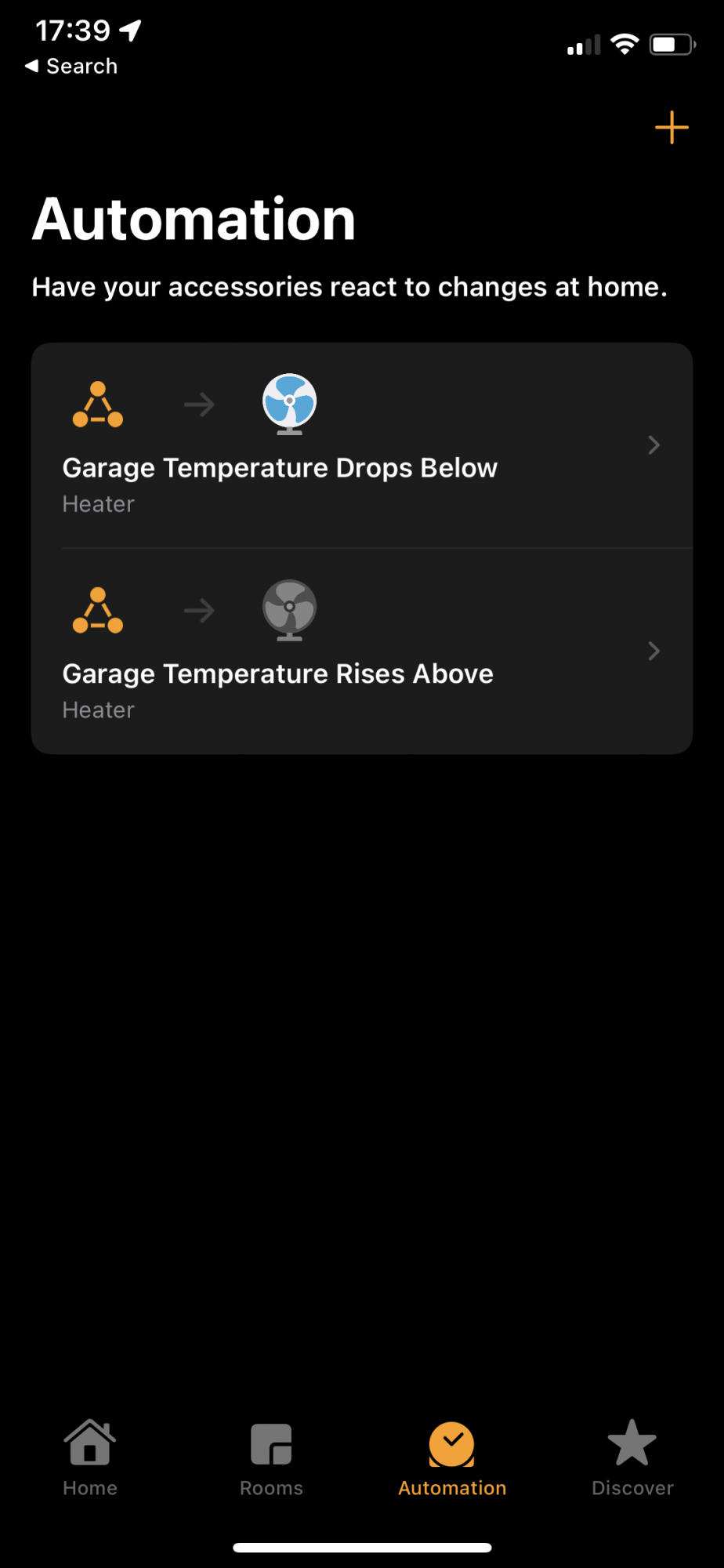Switch to the Home tab
This screenshot has height=1568, width=724.
[x=90, y=1459]
